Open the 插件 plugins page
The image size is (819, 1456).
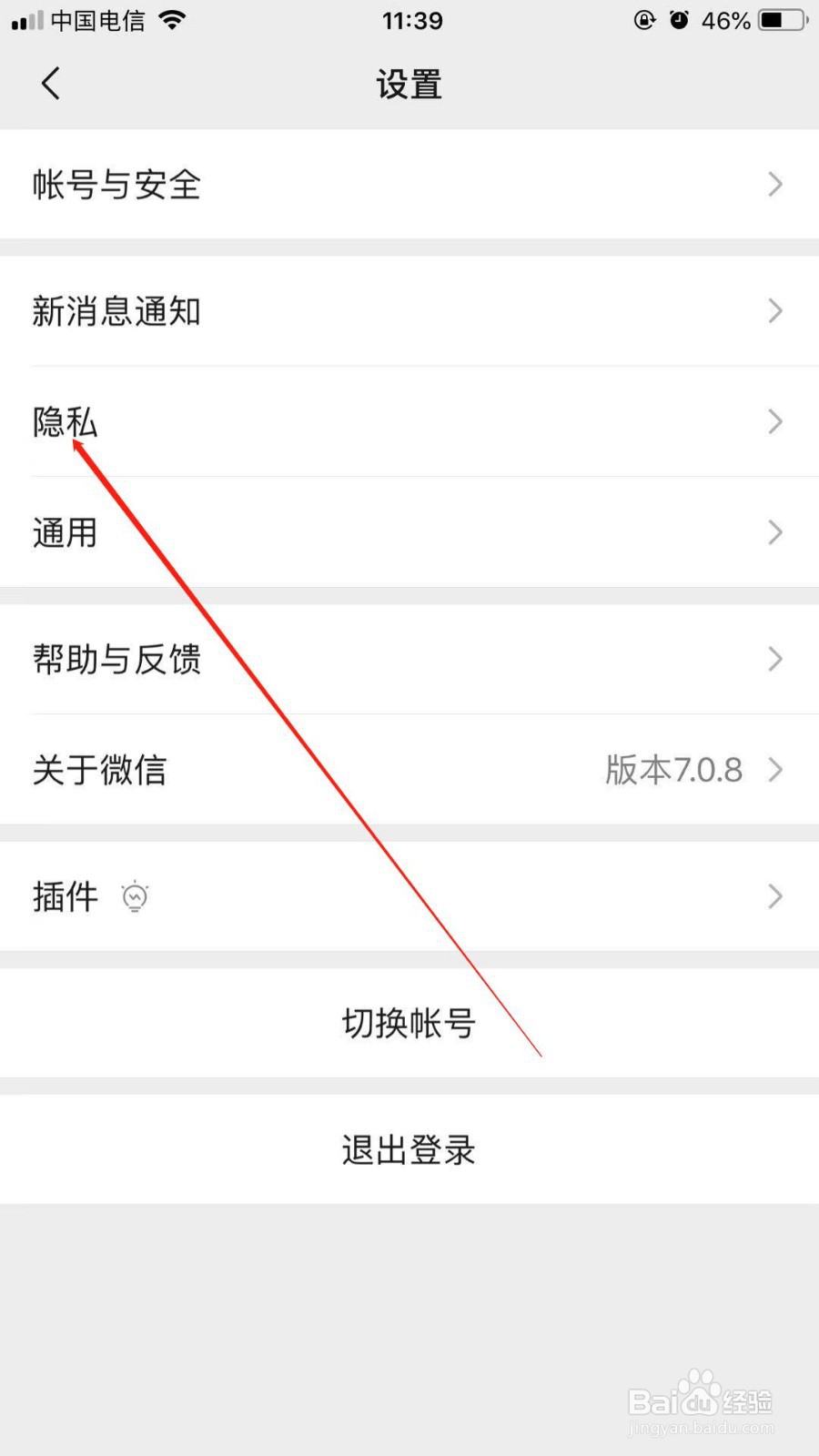[66, 896]
